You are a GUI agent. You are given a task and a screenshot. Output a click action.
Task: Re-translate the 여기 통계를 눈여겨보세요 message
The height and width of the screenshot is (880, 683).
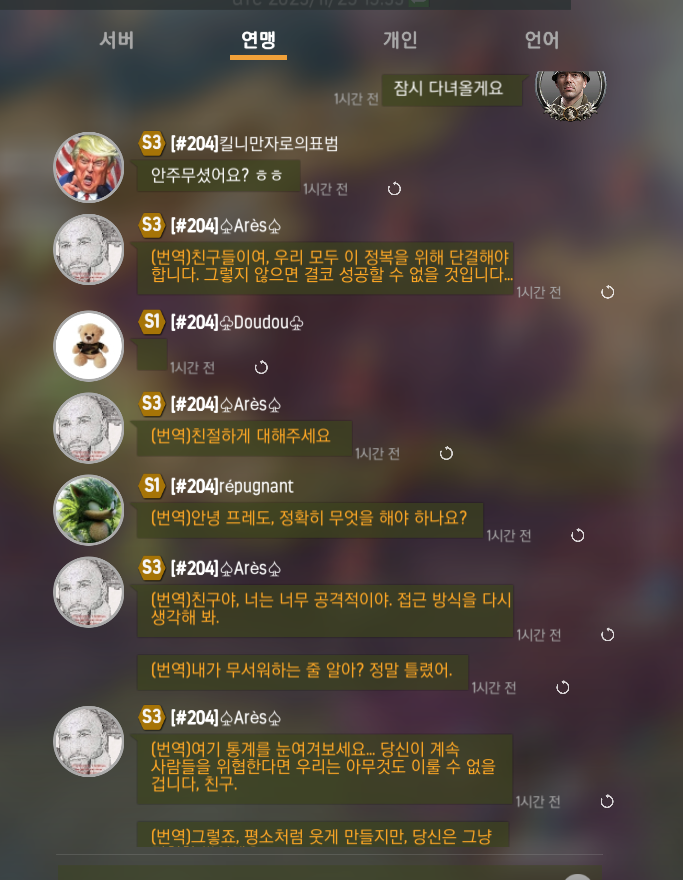point(607,801)
